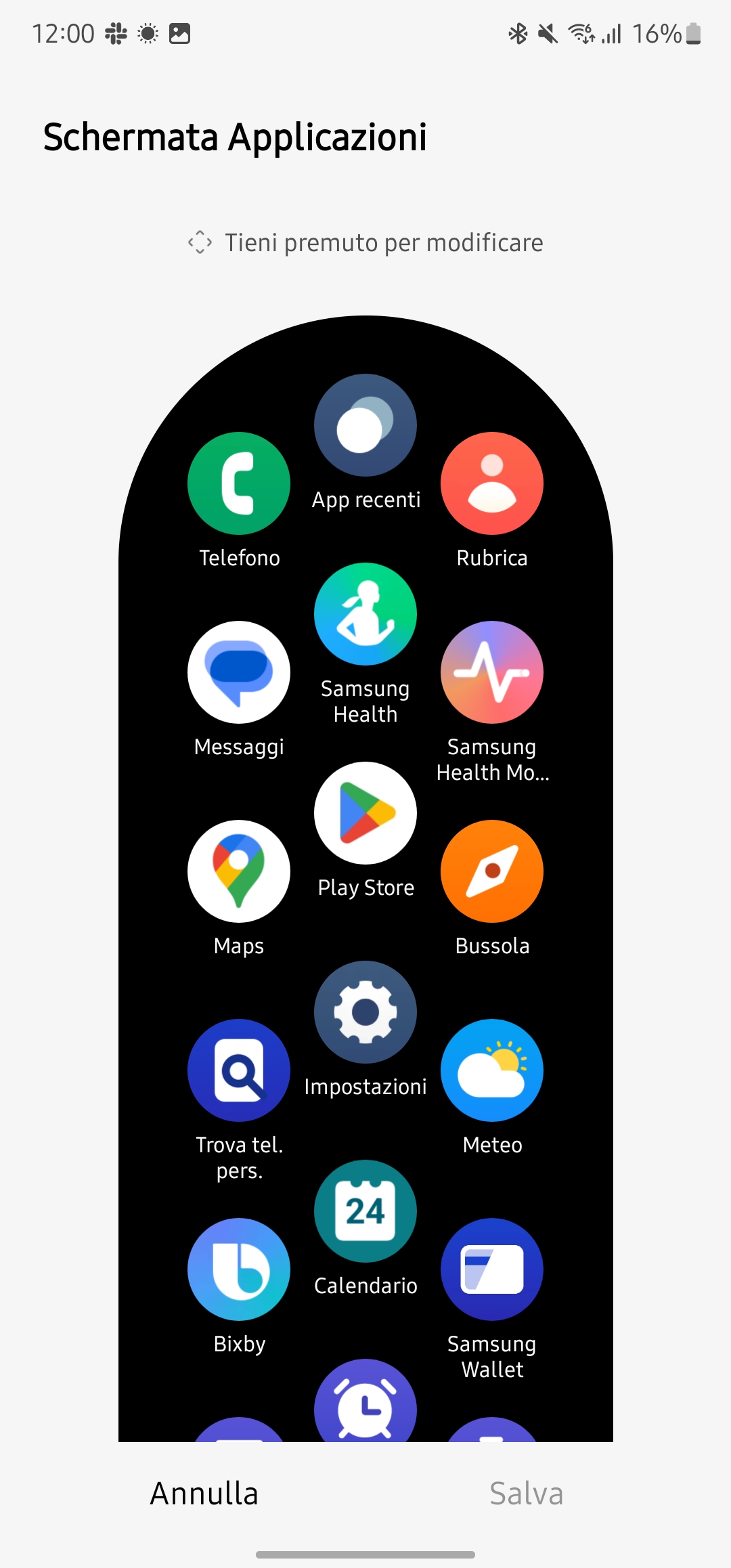
Task: Tap the Samsung Health icon
Action: click(x=365, y=614)
